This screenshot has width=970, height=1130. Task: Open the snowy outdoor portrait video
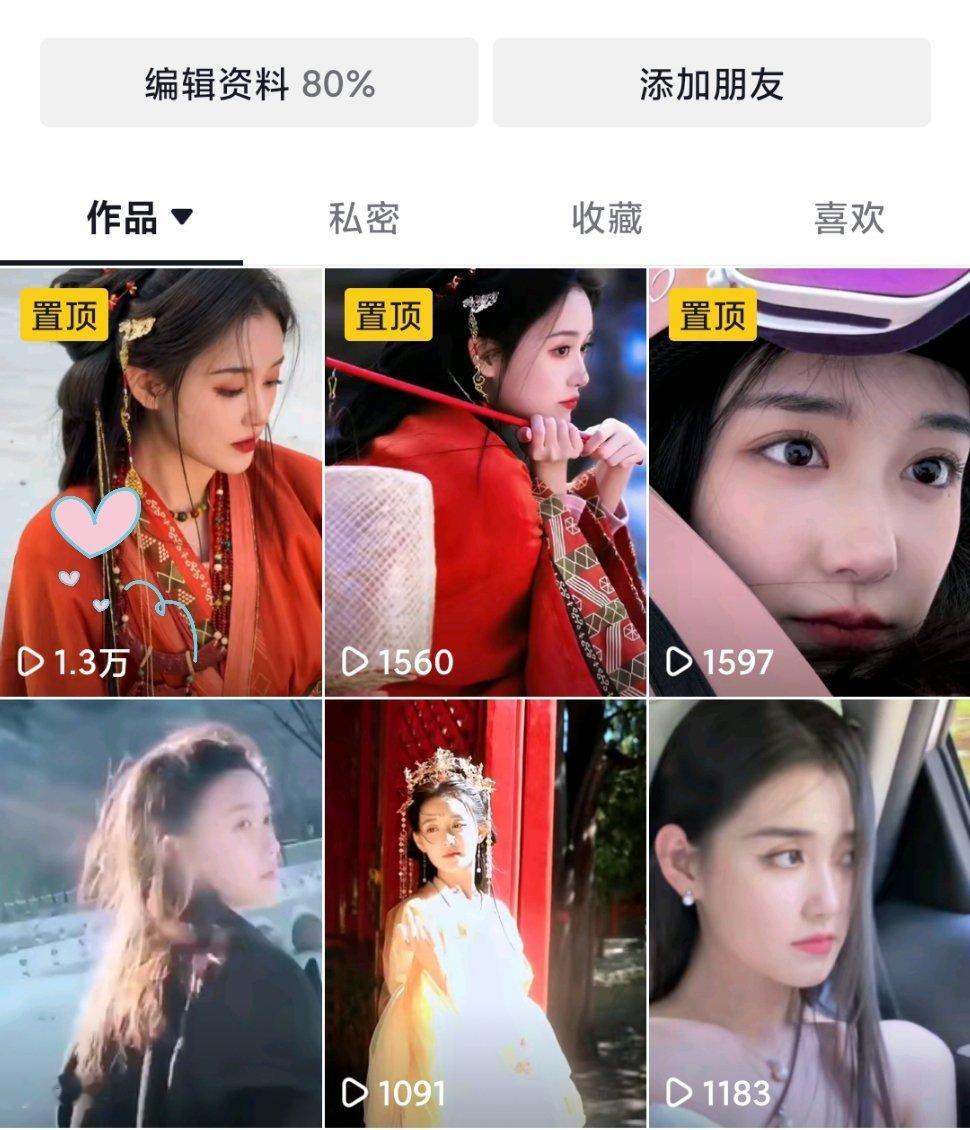[x=160, y=900]
